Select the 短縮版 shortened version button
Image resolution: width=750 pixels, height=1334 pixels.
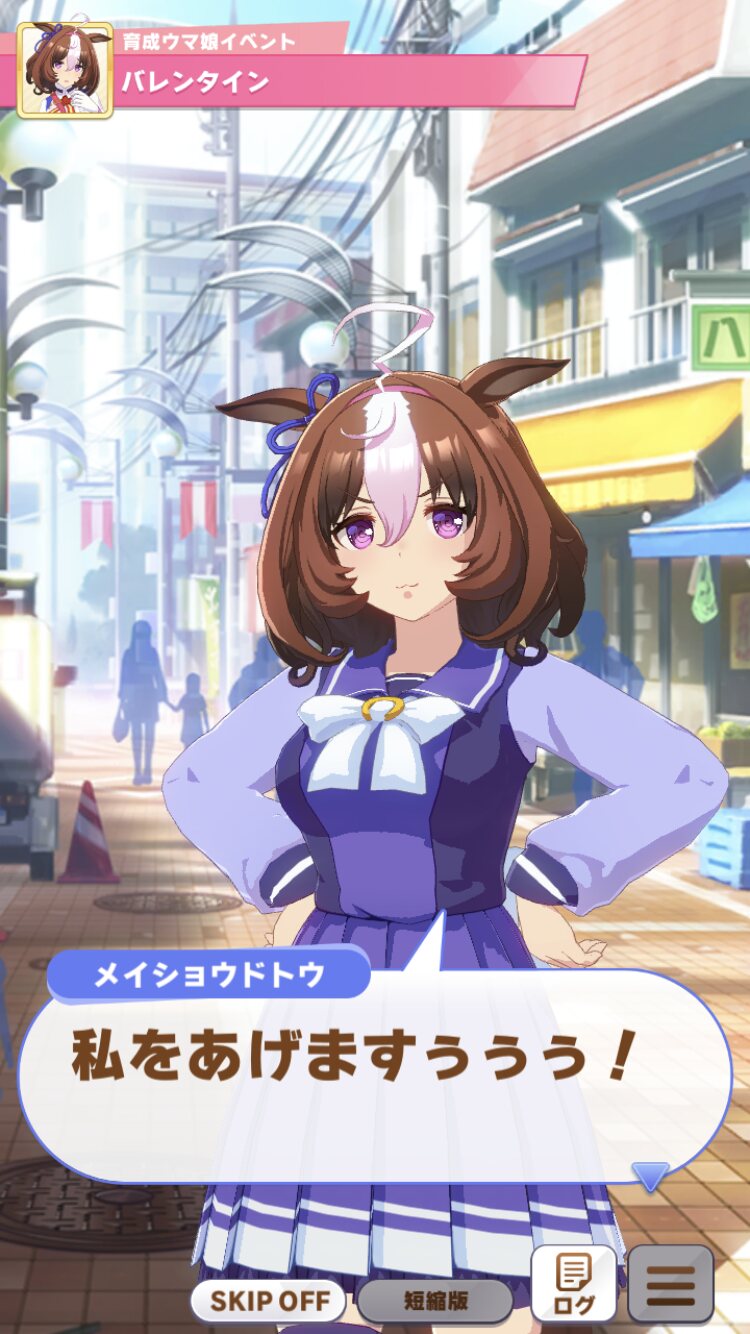(435, 1301)
